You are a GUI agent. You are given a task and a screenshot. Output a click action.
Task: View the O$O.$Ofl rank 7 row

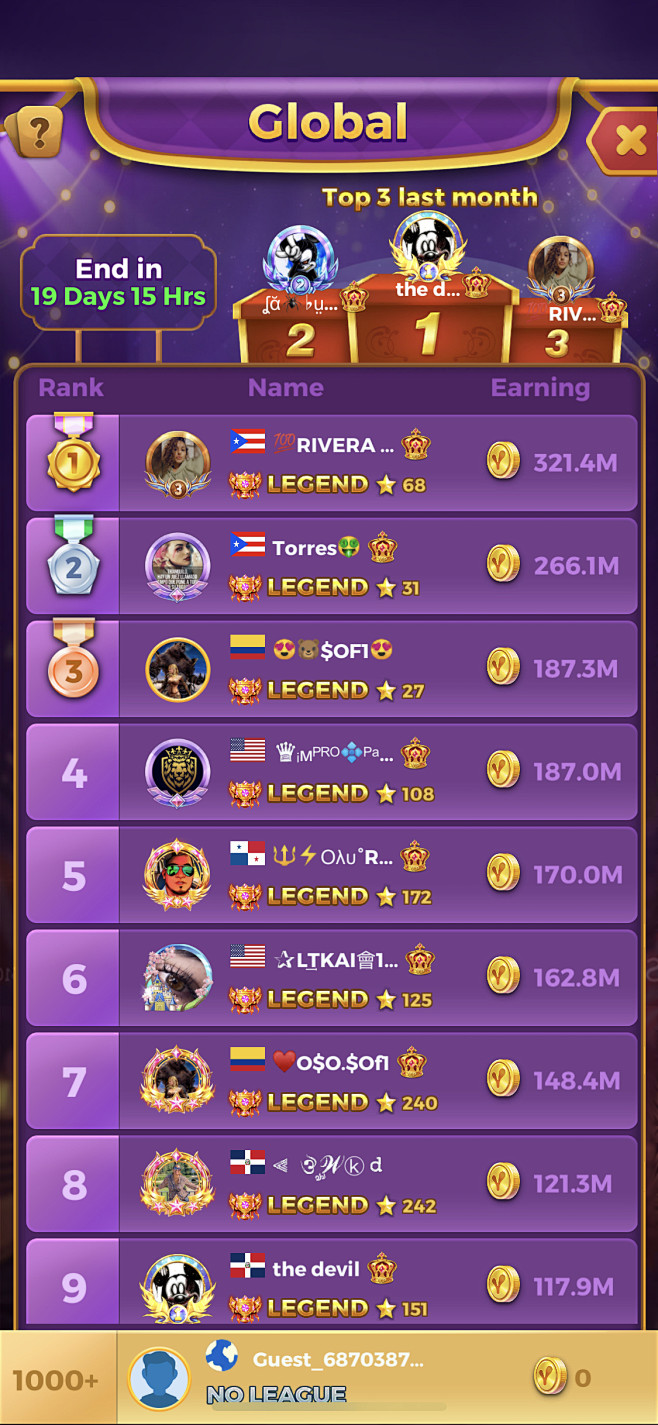331,1082
